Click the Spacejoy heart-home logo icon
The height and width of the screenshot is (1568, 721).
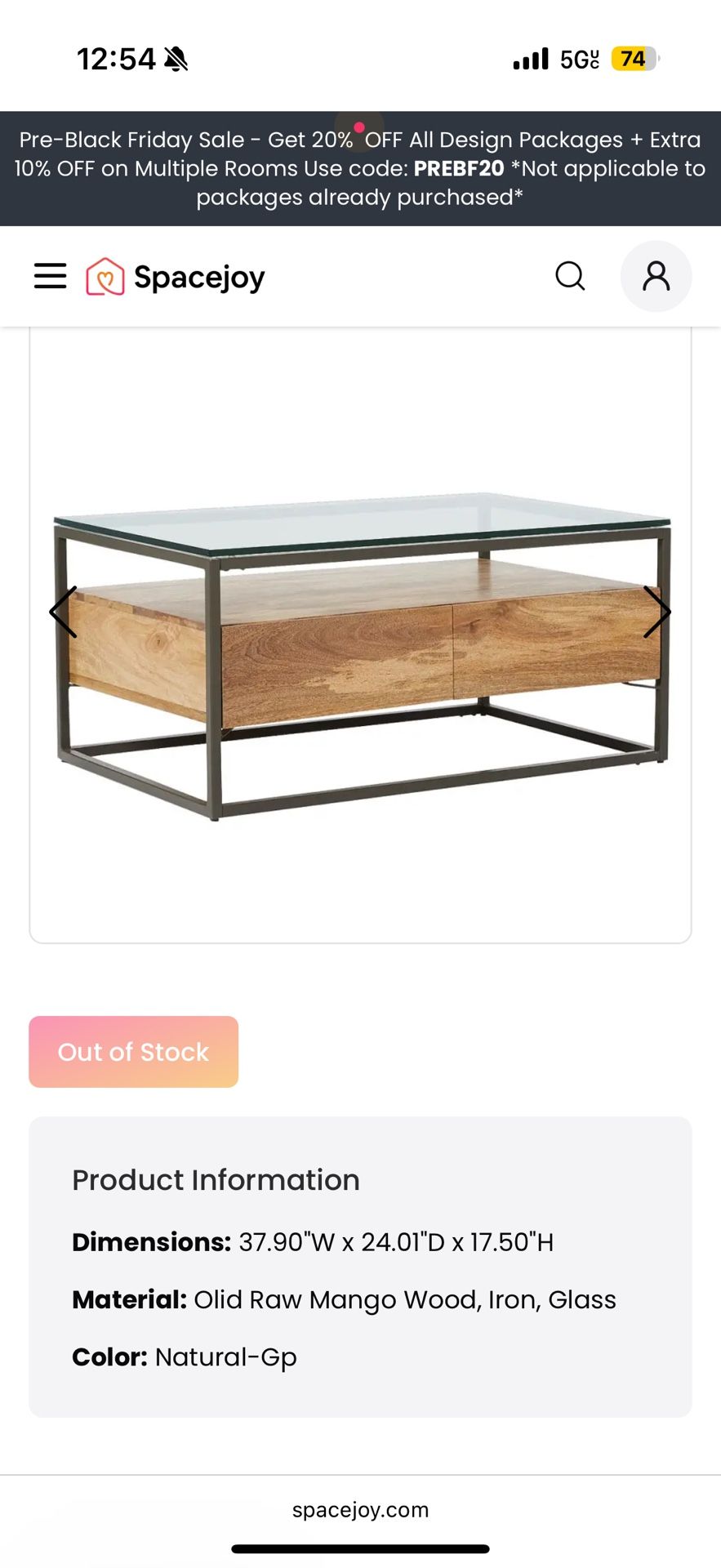click(103, 276)
